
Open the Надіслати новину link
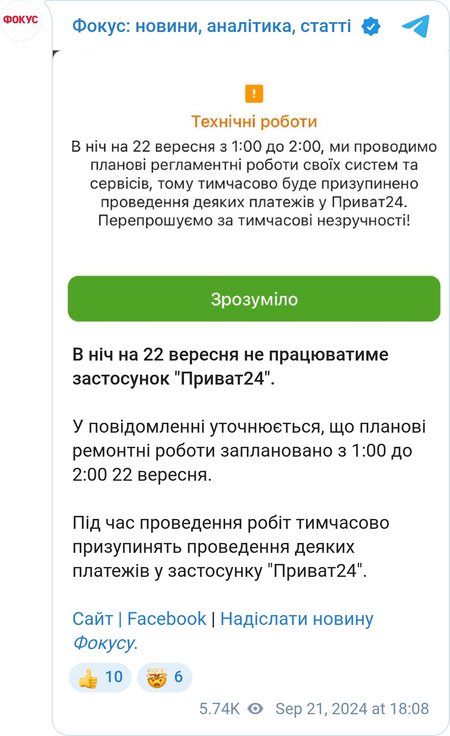coord(297,619)
